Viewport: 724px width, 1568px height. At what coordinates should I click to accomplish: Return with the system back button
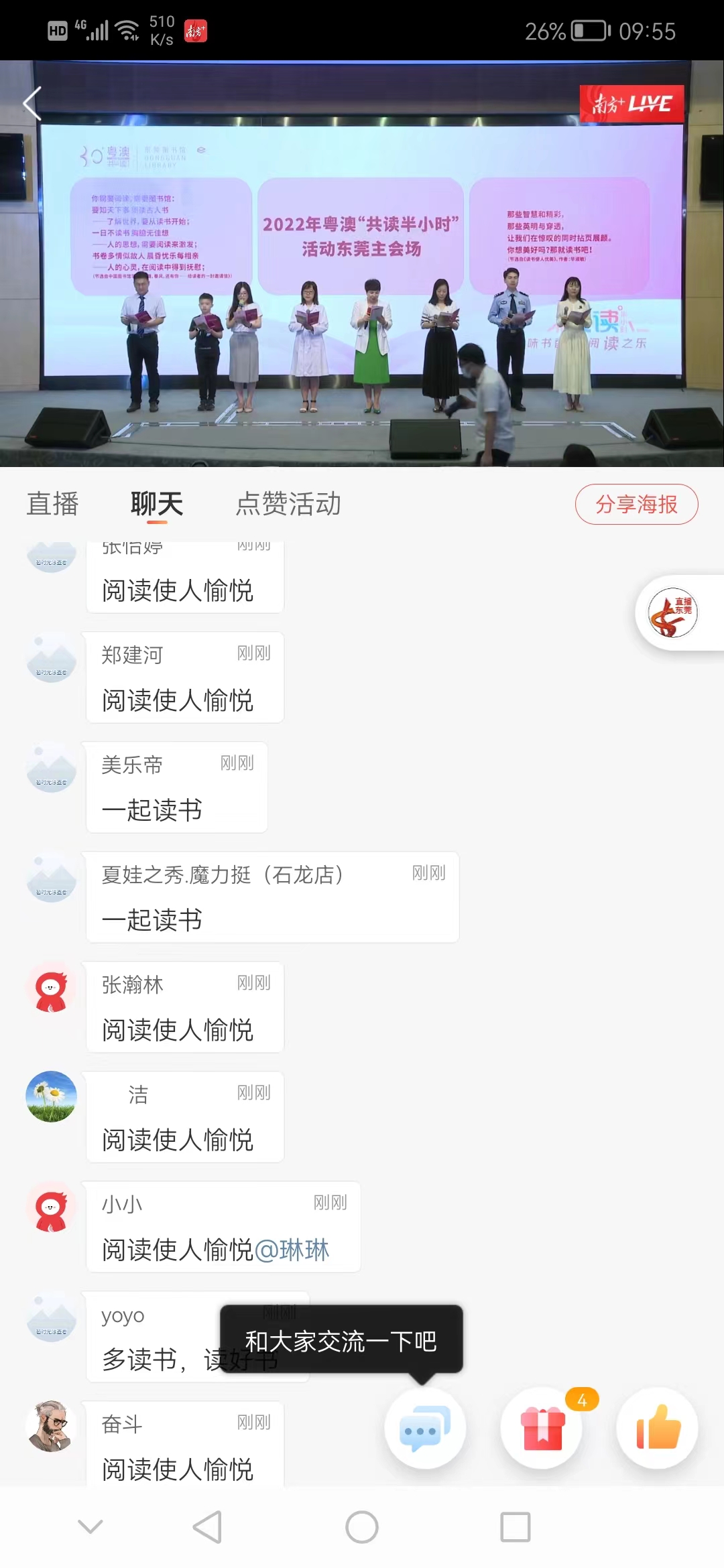[x=207, y=1527]
